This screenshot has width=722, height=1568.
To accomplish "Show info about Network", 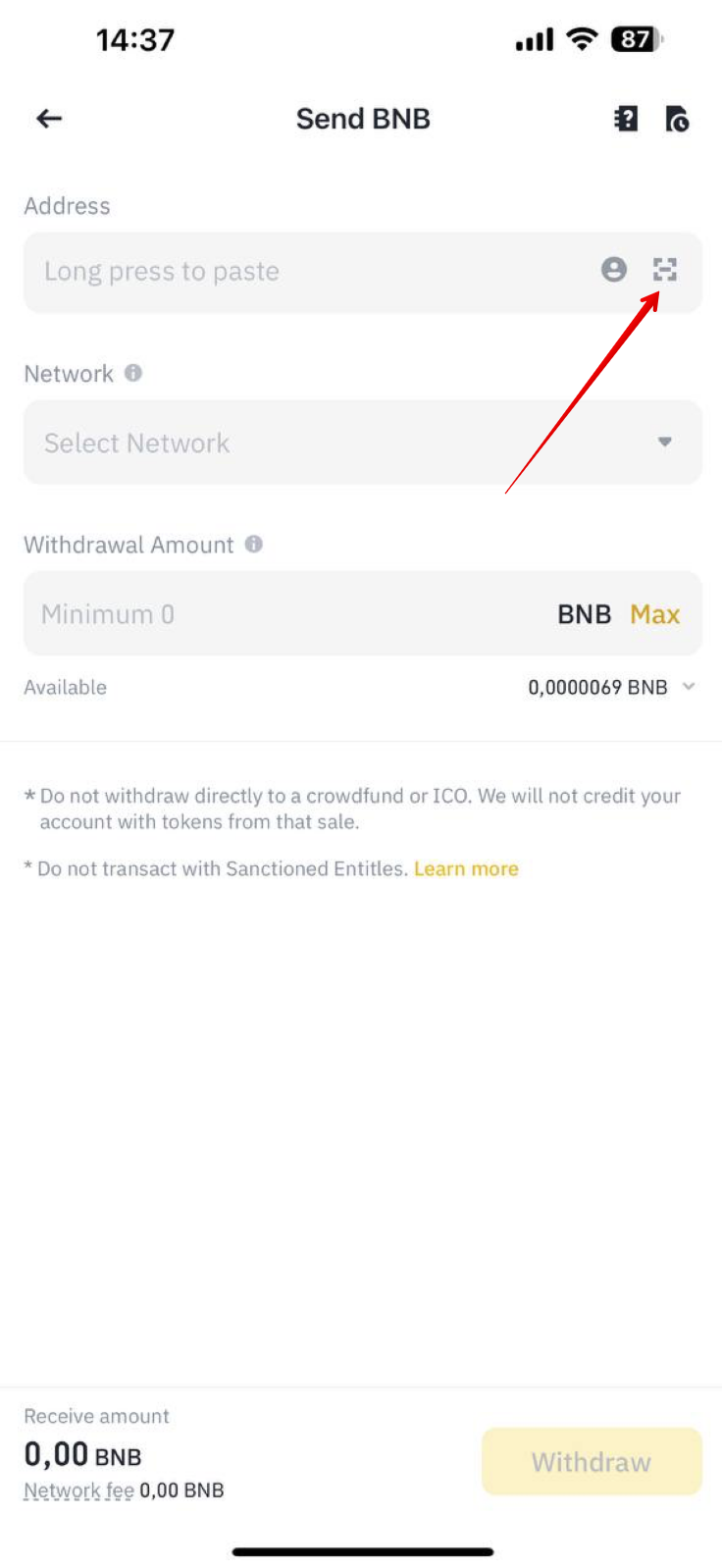I will [133, 373].
